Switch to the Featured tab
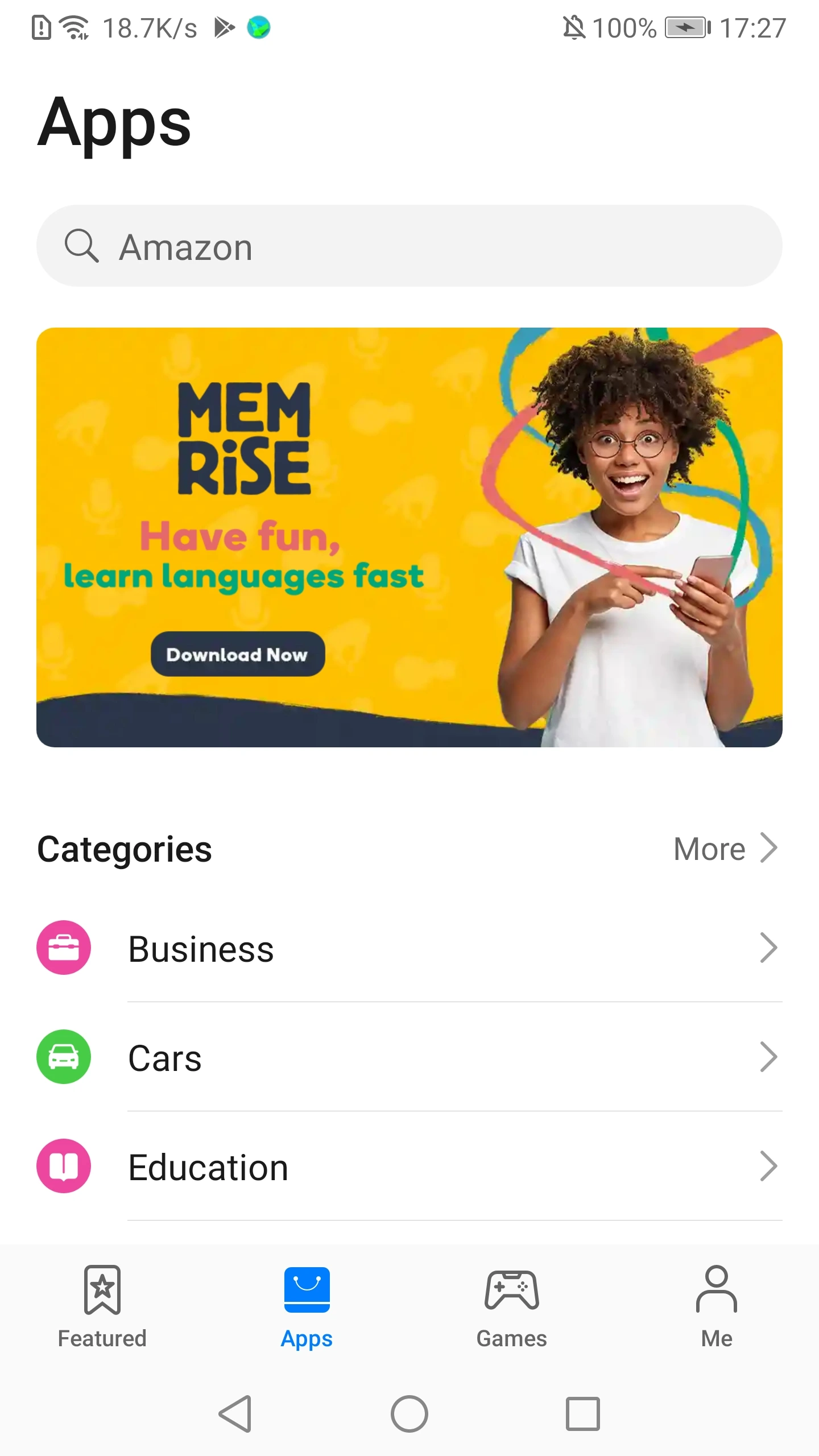Viewport: 819px width, 1456px height. point(102,1308)
